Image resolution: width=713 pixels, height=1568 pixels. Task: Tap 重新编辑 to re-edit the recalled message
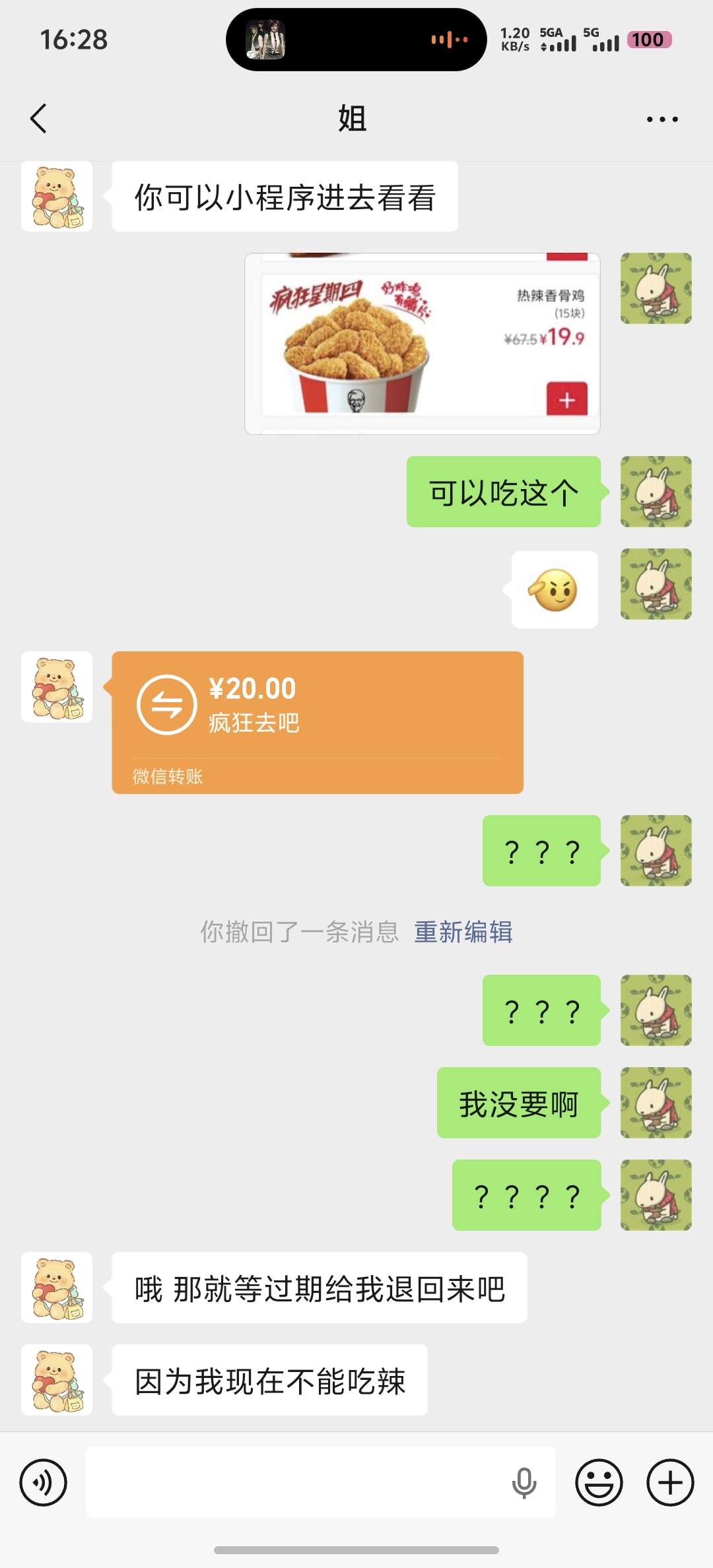[x=463, y=932]
